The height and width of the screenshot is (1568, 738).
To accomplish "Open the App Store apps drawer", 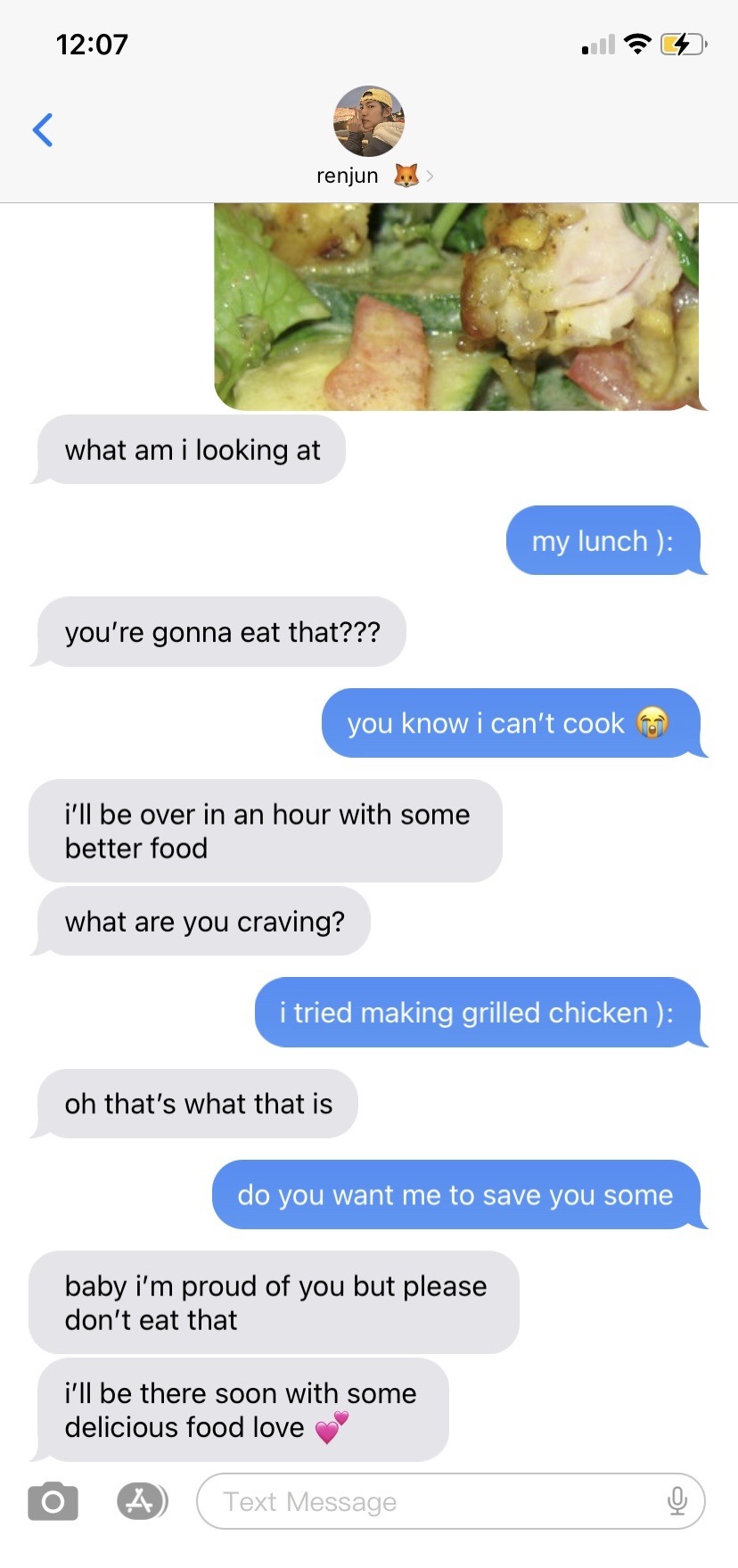I will pos(141,1501).
